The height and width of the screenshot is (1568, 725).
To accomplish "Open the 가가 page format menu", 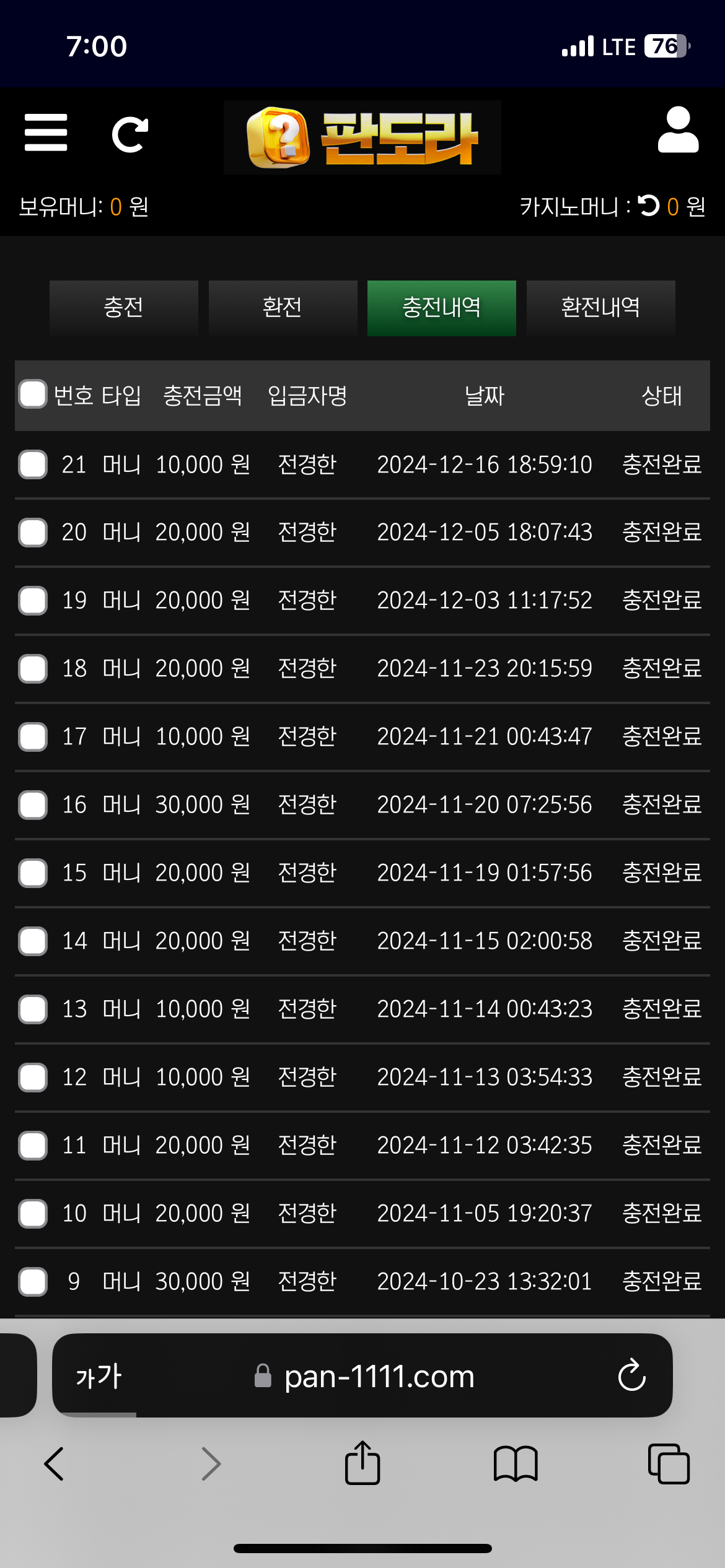I will [98, 1376].
